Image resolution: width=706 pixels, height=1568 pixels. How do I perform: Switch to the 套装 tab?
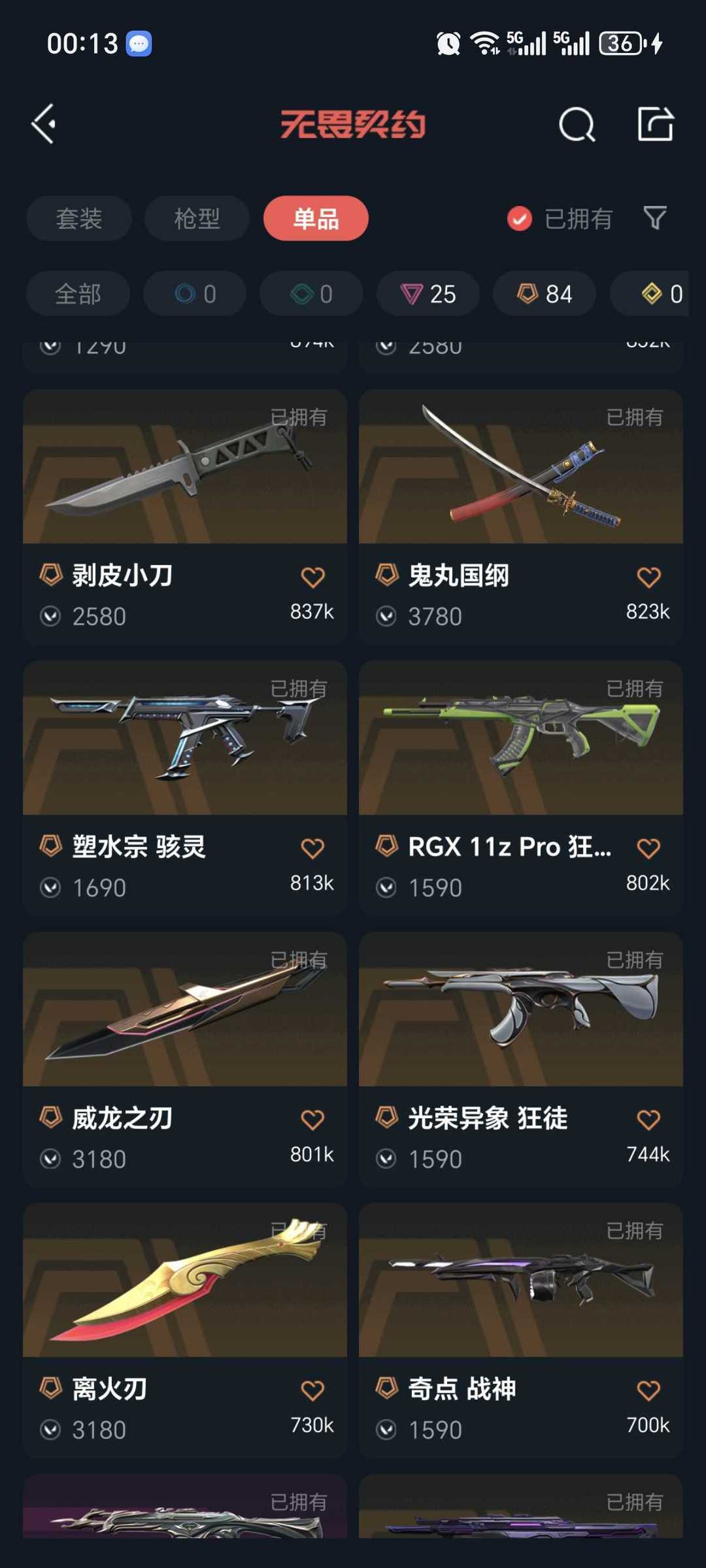[x=78, y=218]
